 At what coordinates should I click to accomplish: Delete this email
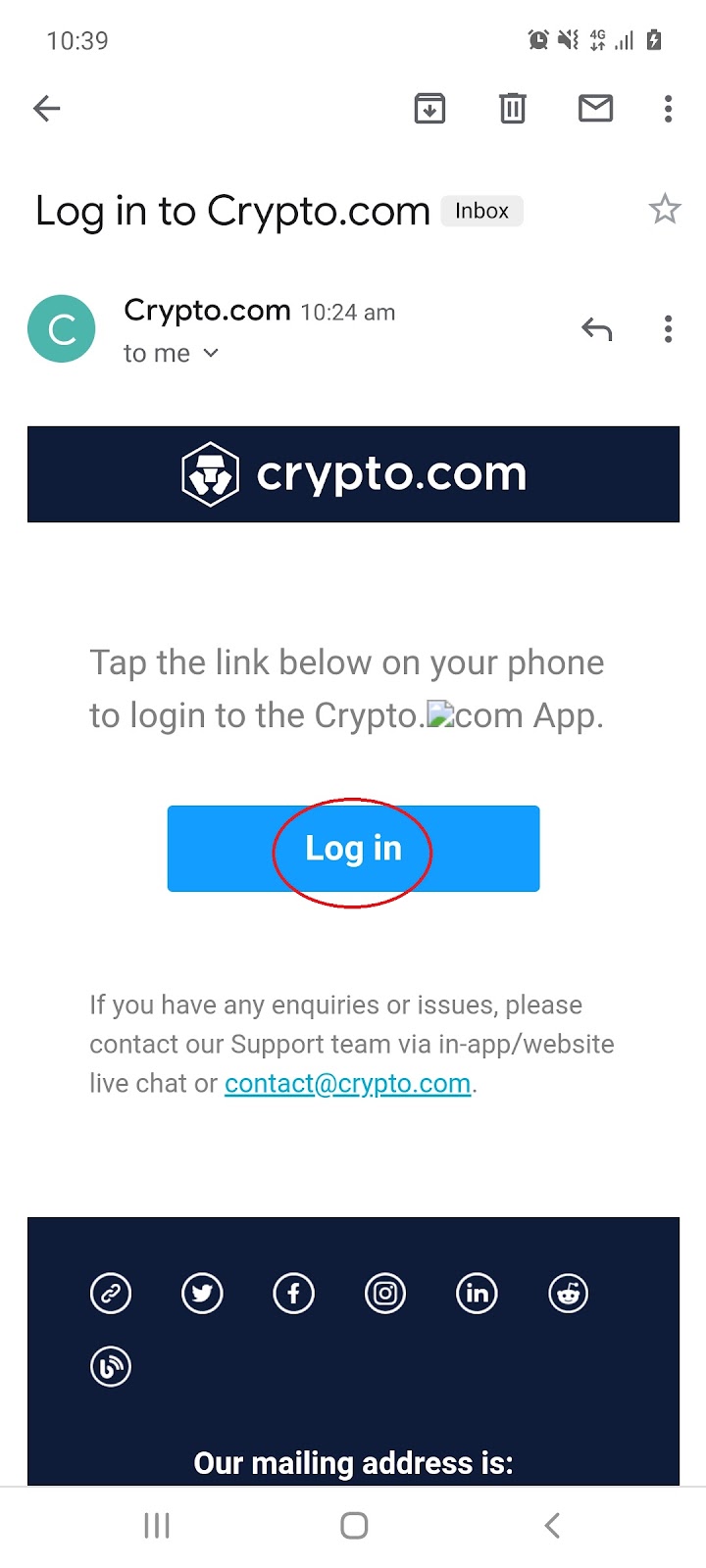coord(513,108)
